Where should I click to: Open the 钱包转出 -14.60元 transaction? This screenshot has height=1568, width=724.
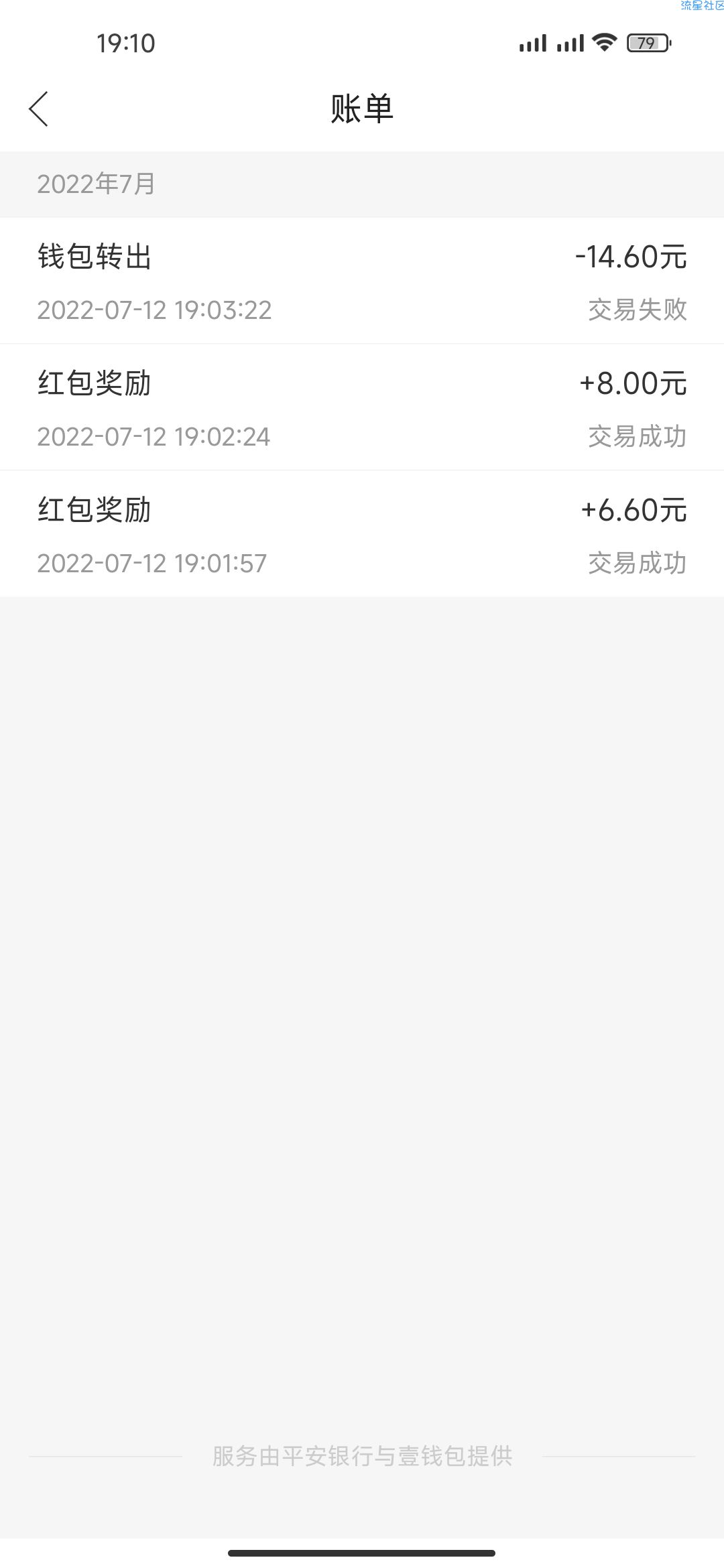362,281
